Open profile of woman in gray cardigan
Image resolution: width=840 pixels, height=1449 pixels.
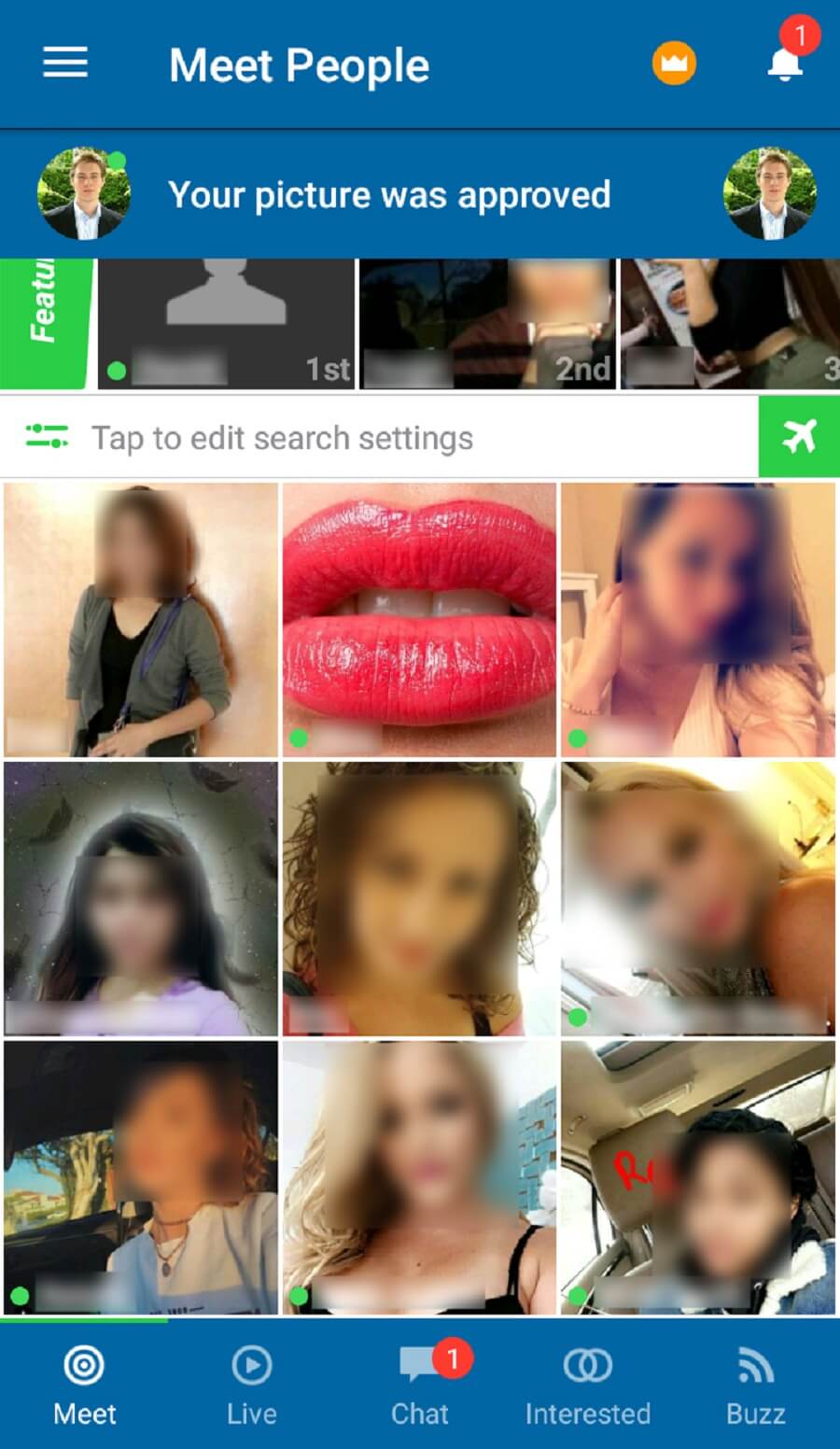pyautogui.click(x=141, y=619)
